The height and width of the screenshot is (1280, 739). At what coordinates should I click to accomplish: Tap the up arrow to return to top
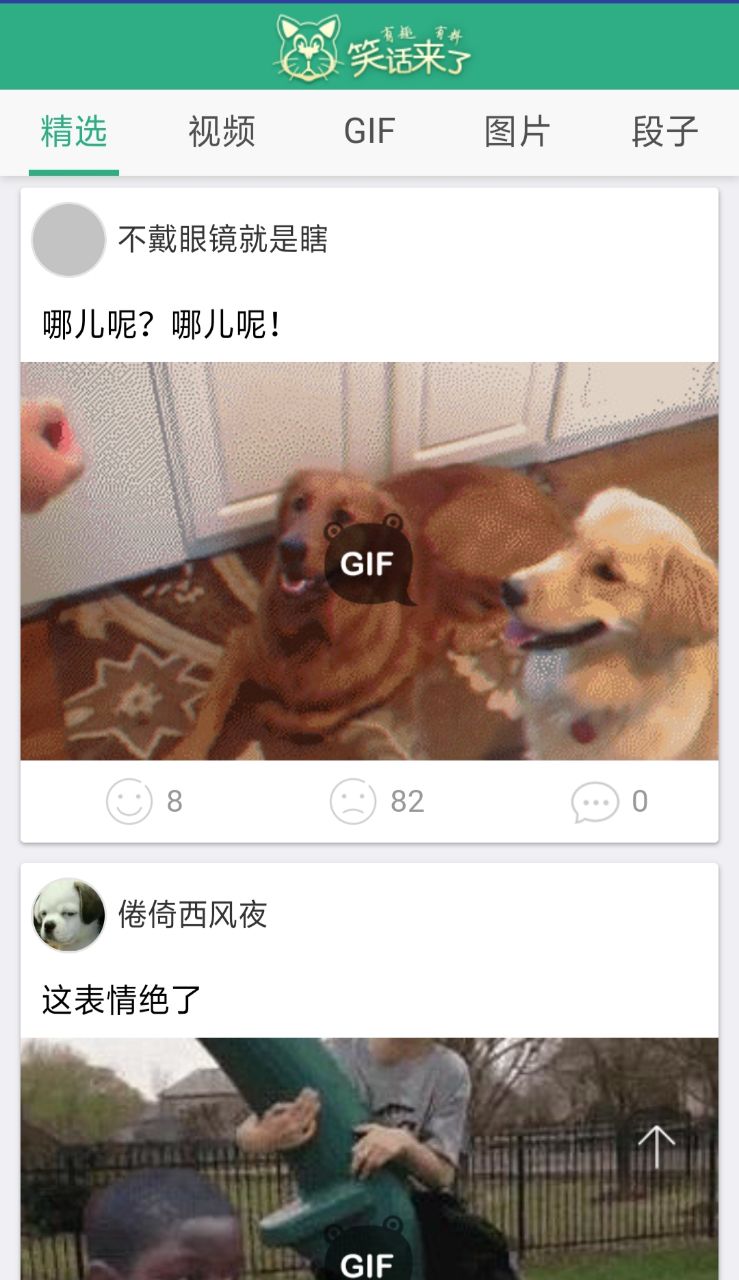[x=657, y=1147]
